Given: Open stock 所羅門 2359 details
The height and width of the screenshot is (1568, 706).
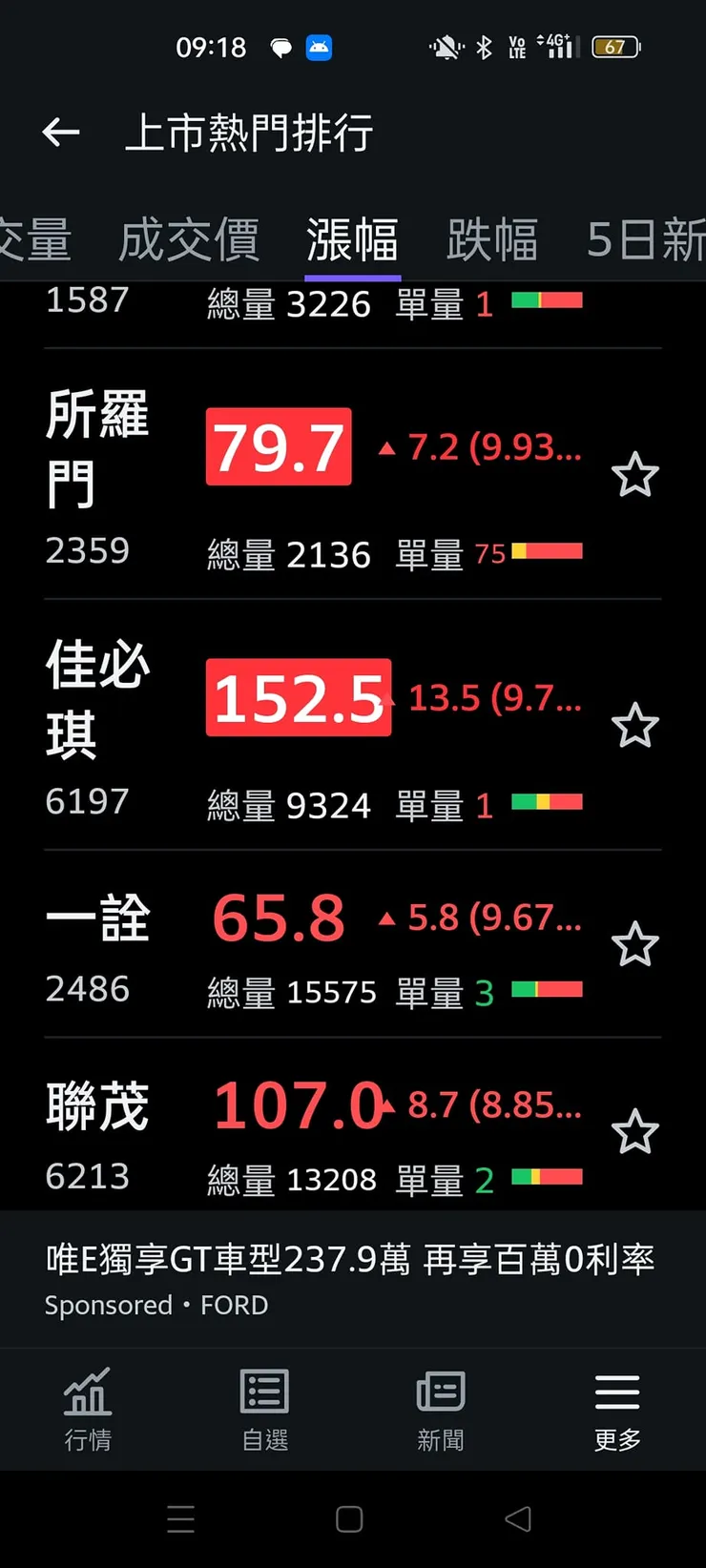Looking at the screenshot, I should (x=97, y=448).
